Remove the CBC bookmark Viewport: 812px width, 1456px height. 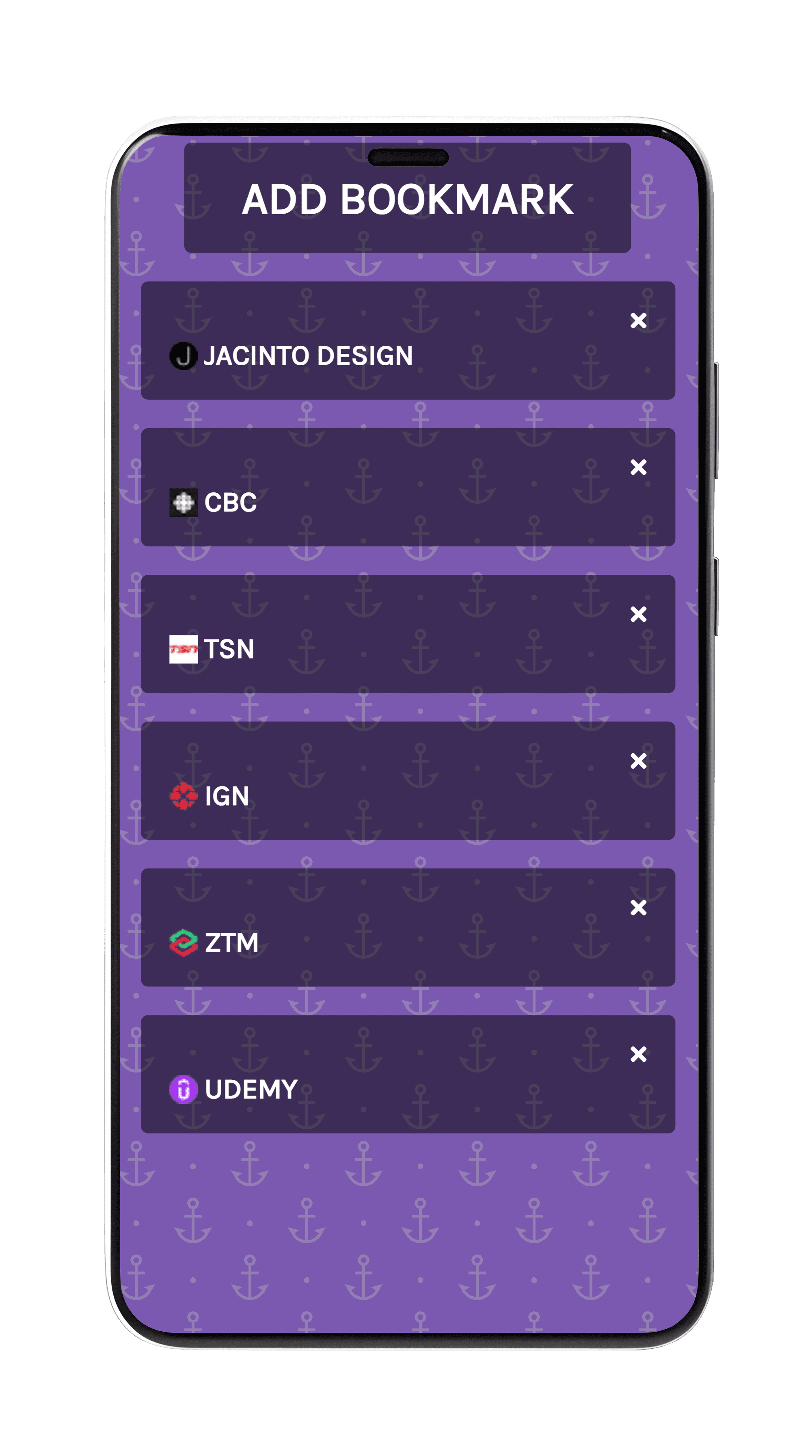pos(638,468)
